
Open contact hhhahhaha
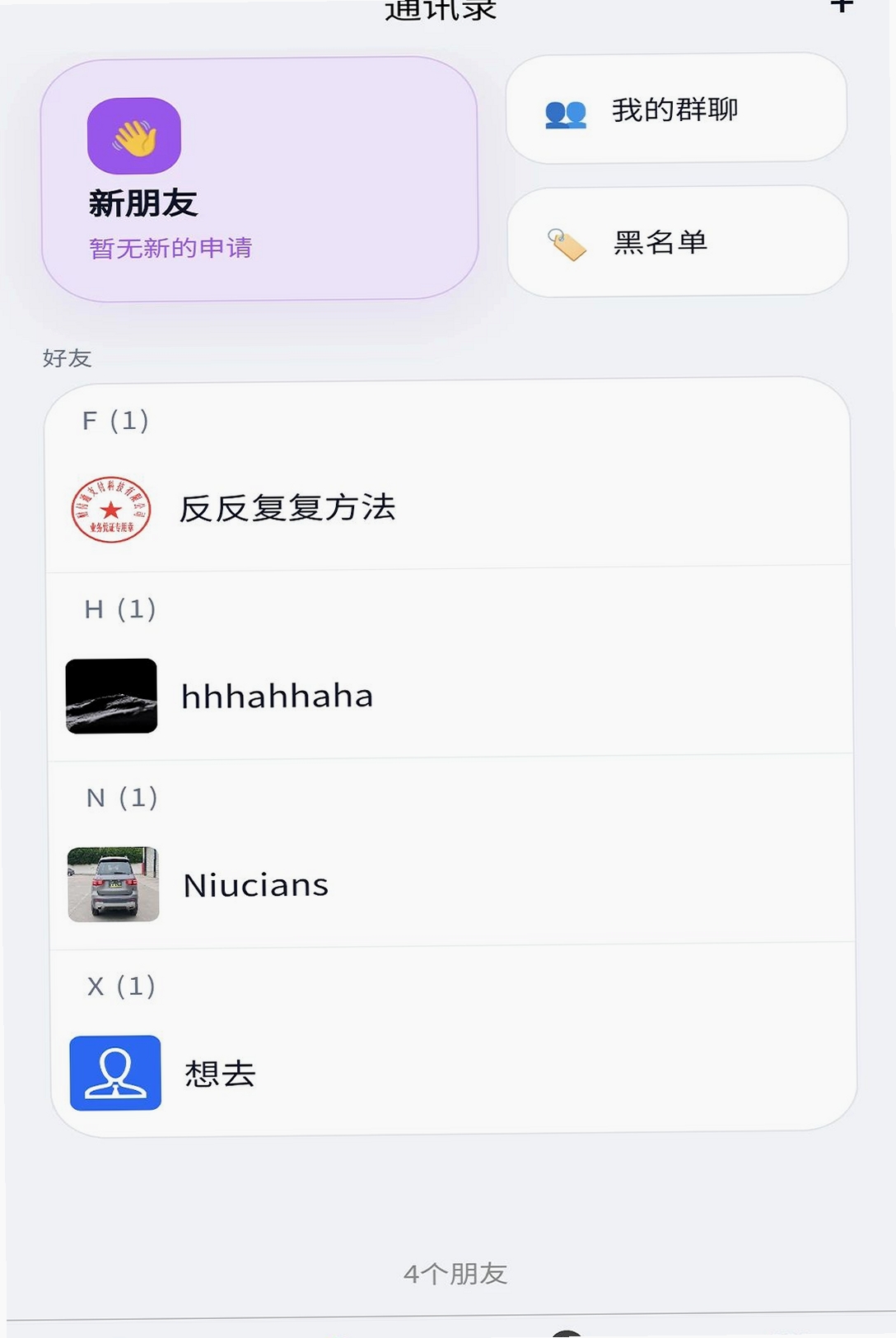450,696
